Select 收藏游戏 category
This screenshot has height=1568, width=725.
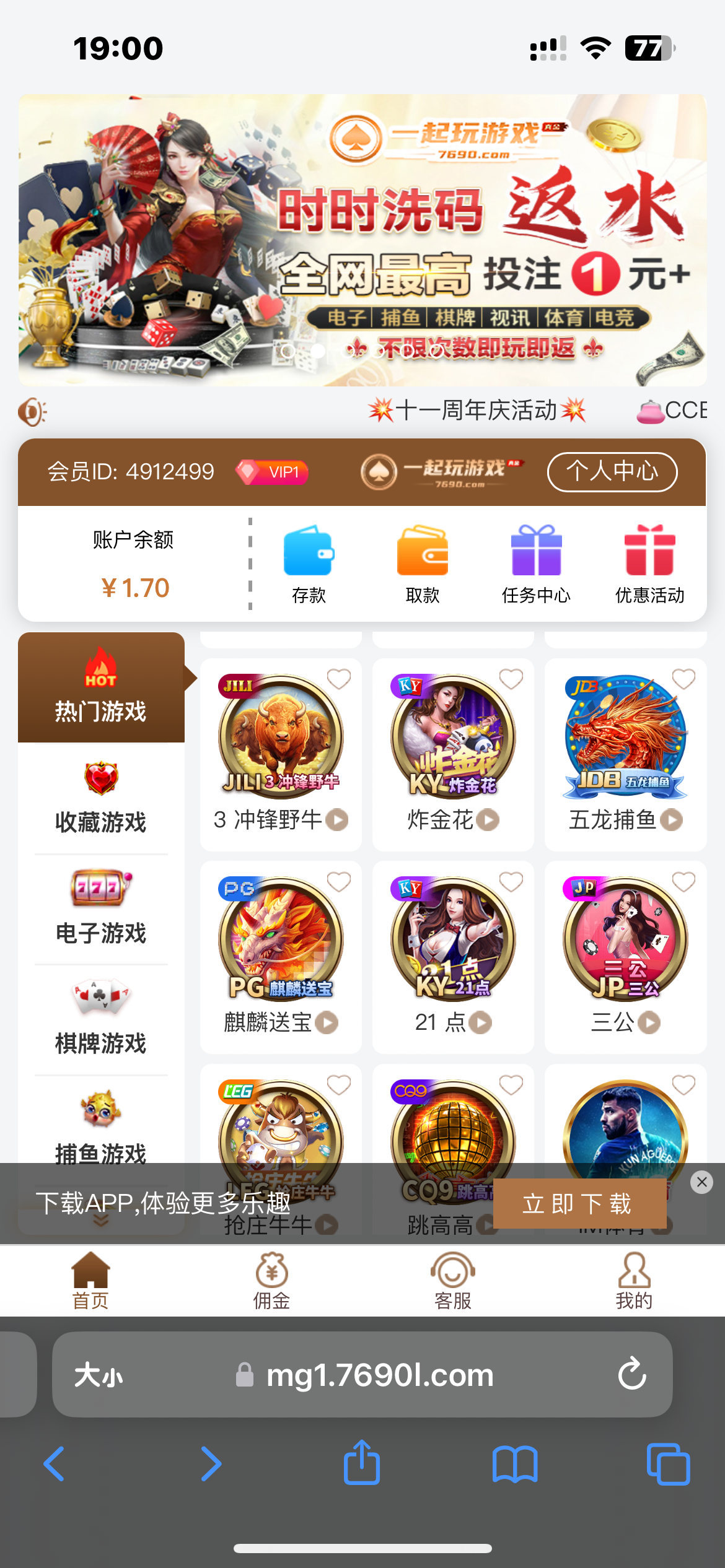(101, 799)
